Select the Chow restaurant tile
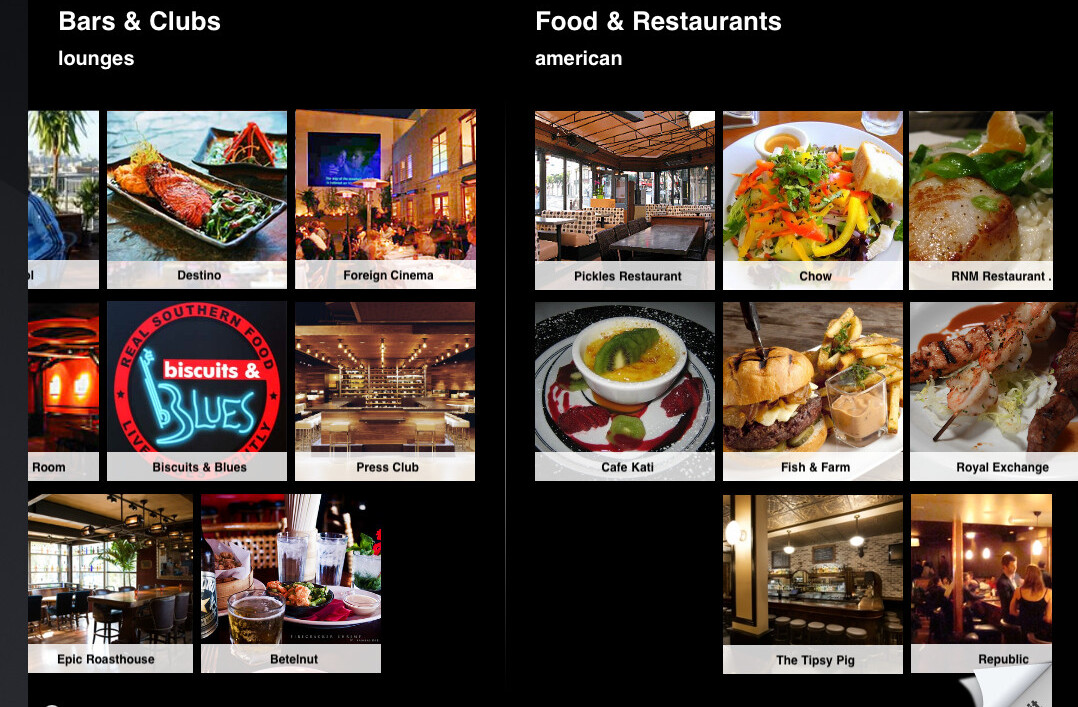 [x=813, y=199]
